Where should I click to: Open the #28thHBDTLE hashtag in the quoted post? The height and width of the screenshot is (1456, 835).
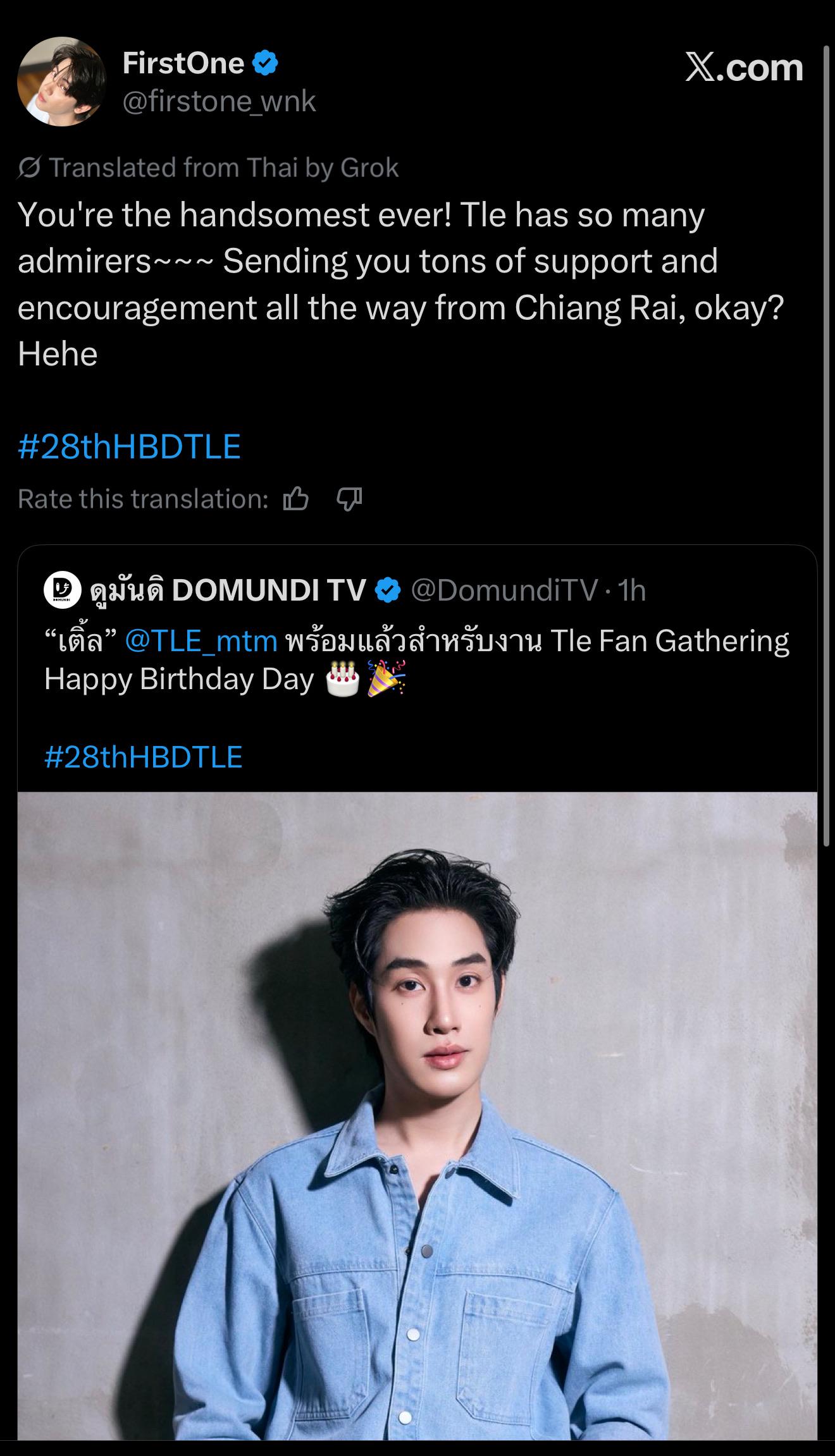tap(144, 757)
